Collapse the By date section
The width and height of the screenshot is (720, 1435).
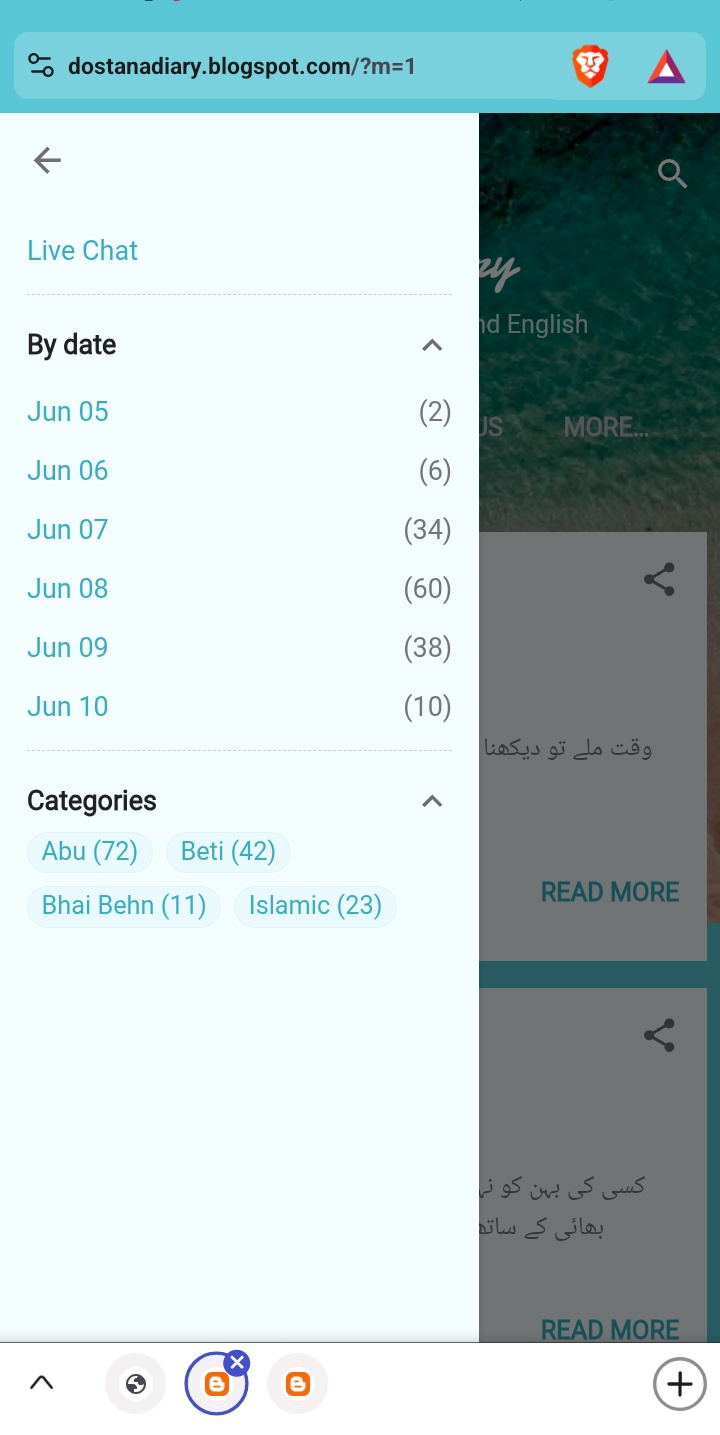point(432,345)
